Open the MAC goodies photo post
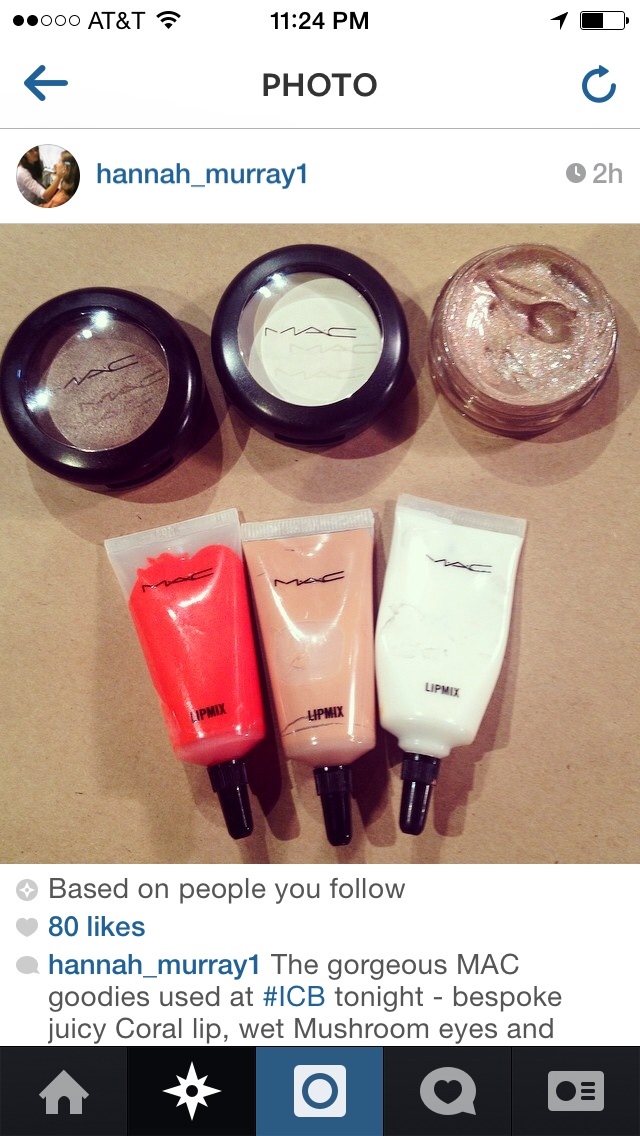 coord(320,543)
